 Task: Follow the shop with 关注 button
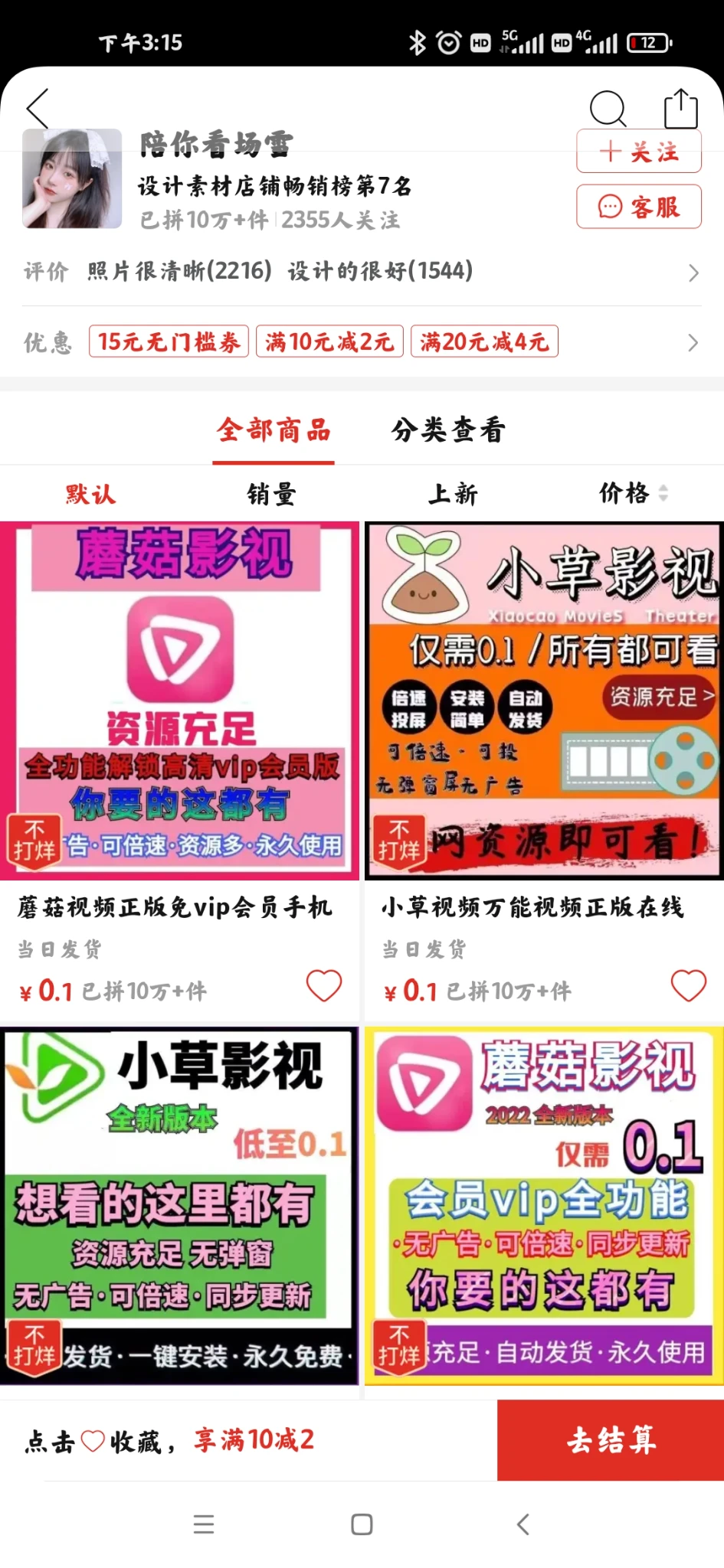click(639, 151)
